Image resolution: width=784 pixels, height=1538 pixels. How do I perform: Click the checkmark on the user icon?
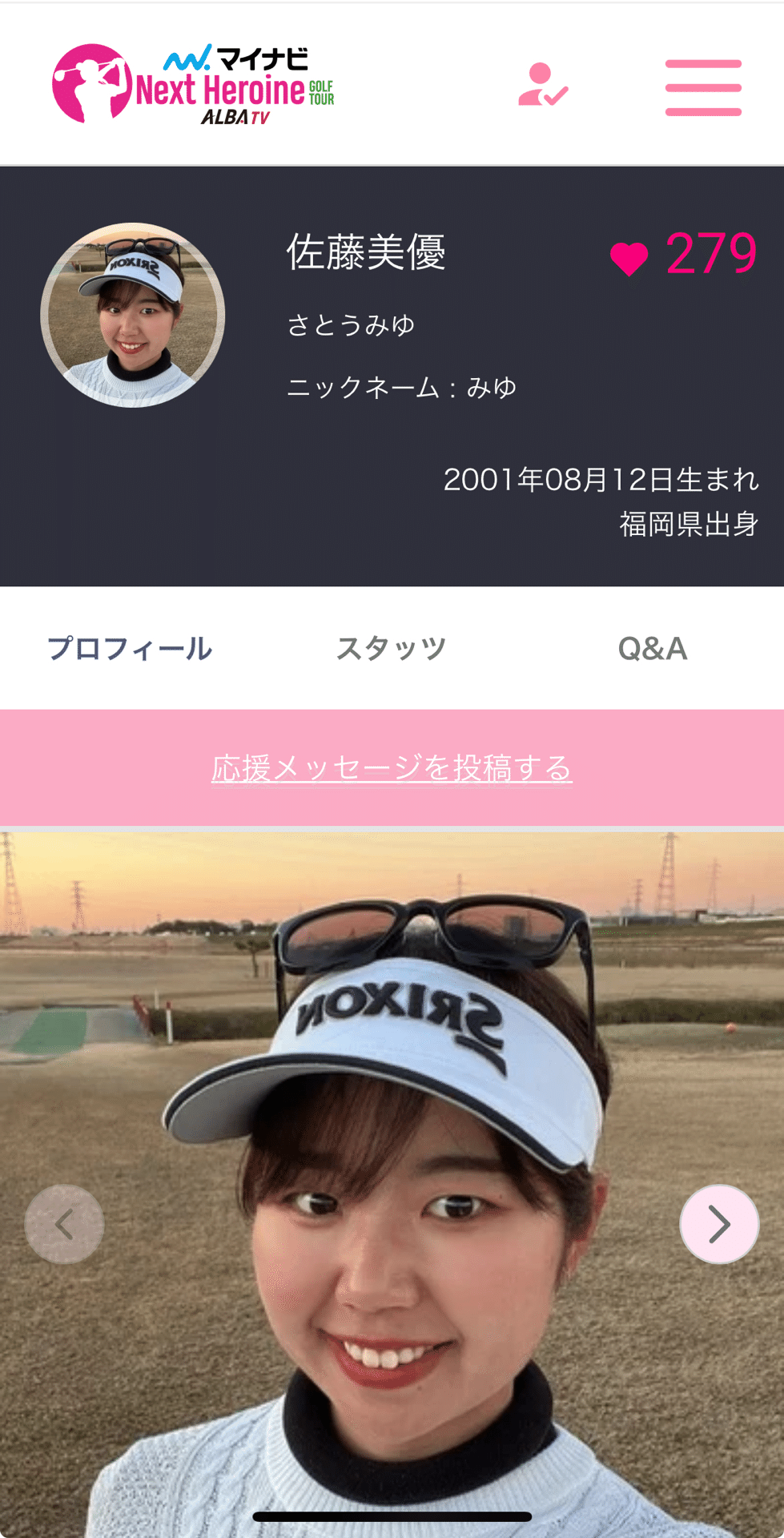[556, 97]
